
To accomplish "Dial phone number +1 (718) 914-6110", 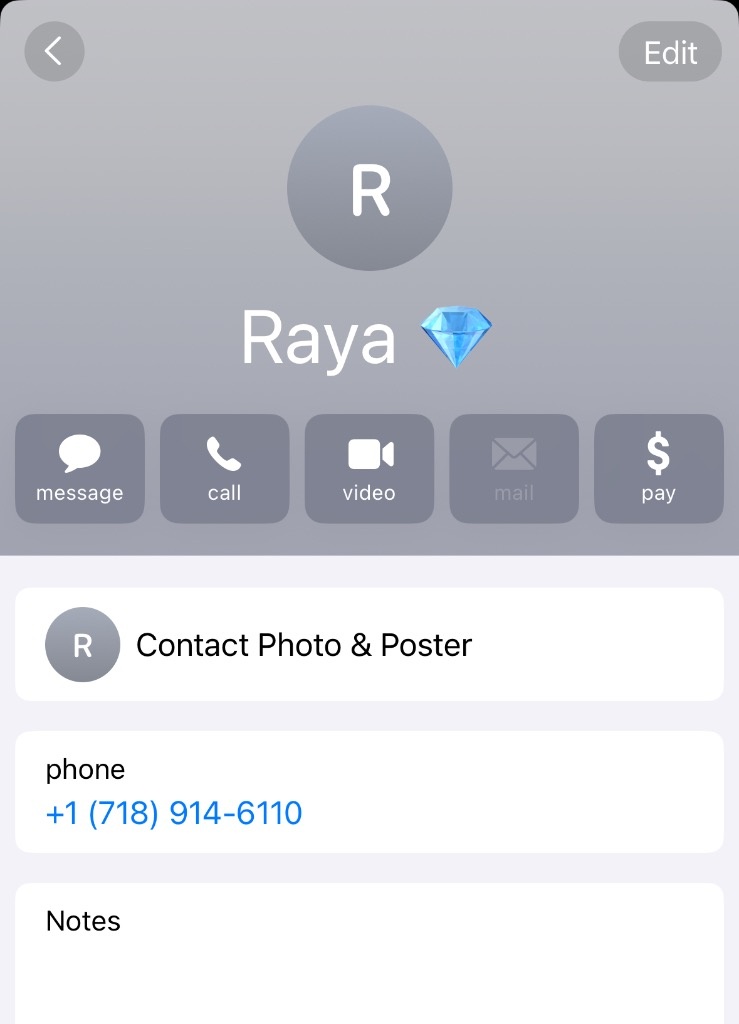I will click(x=174, y=813).
